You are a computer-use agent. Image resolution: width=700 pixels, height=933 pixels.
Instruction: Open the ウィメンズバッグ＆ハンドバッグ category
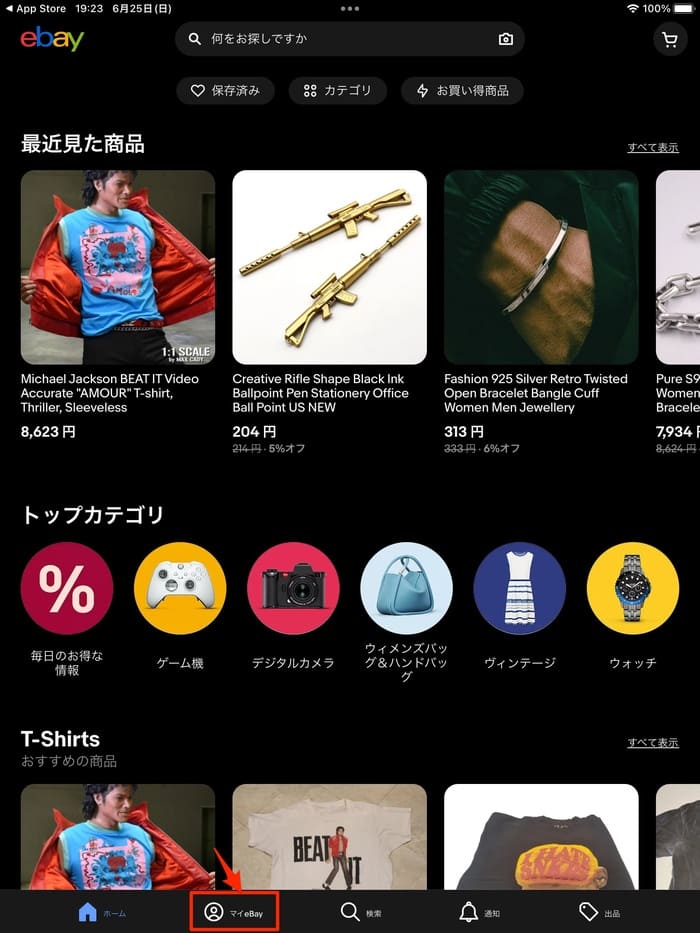(x=406, y=589)
